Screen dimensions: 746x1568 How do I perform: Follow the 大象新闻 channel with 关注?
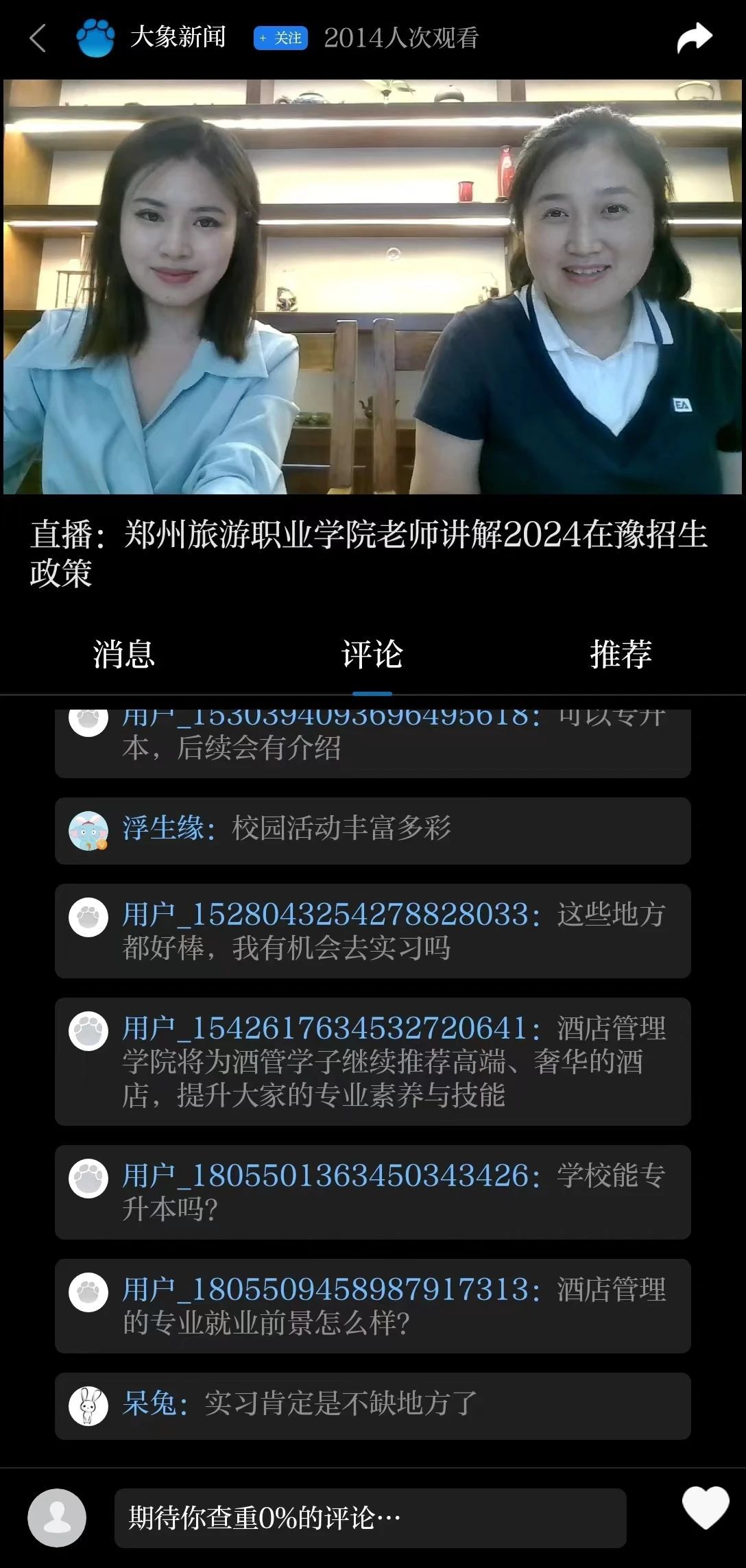click(280, 38)
